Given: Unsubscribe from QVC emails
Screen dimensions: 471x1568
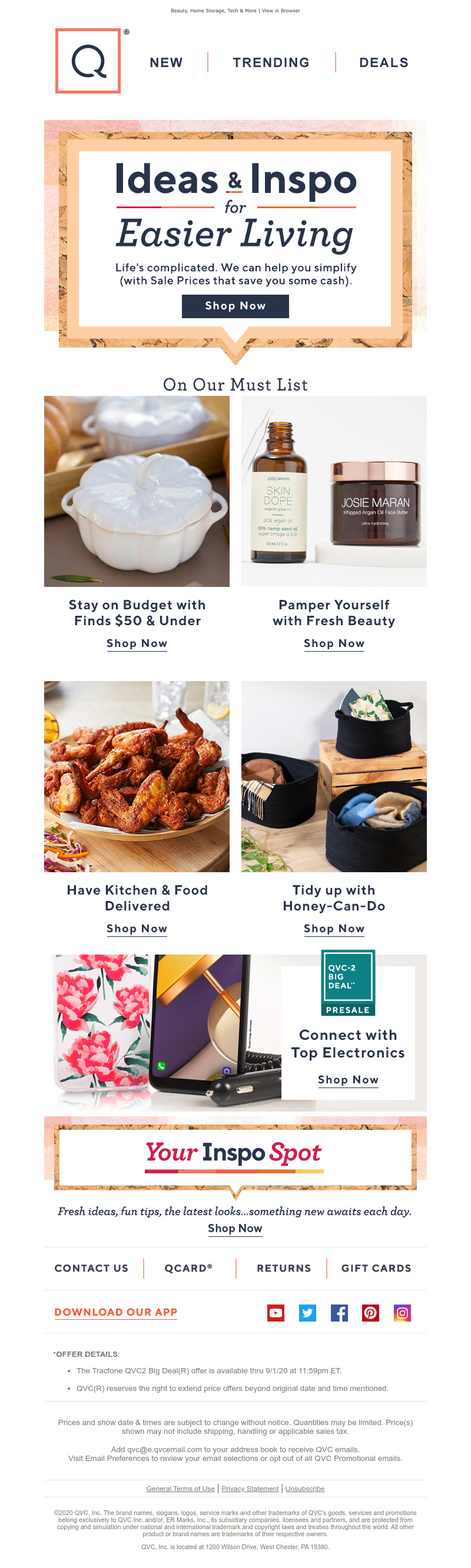Looking at the screenshot, I should [304, 1488].
